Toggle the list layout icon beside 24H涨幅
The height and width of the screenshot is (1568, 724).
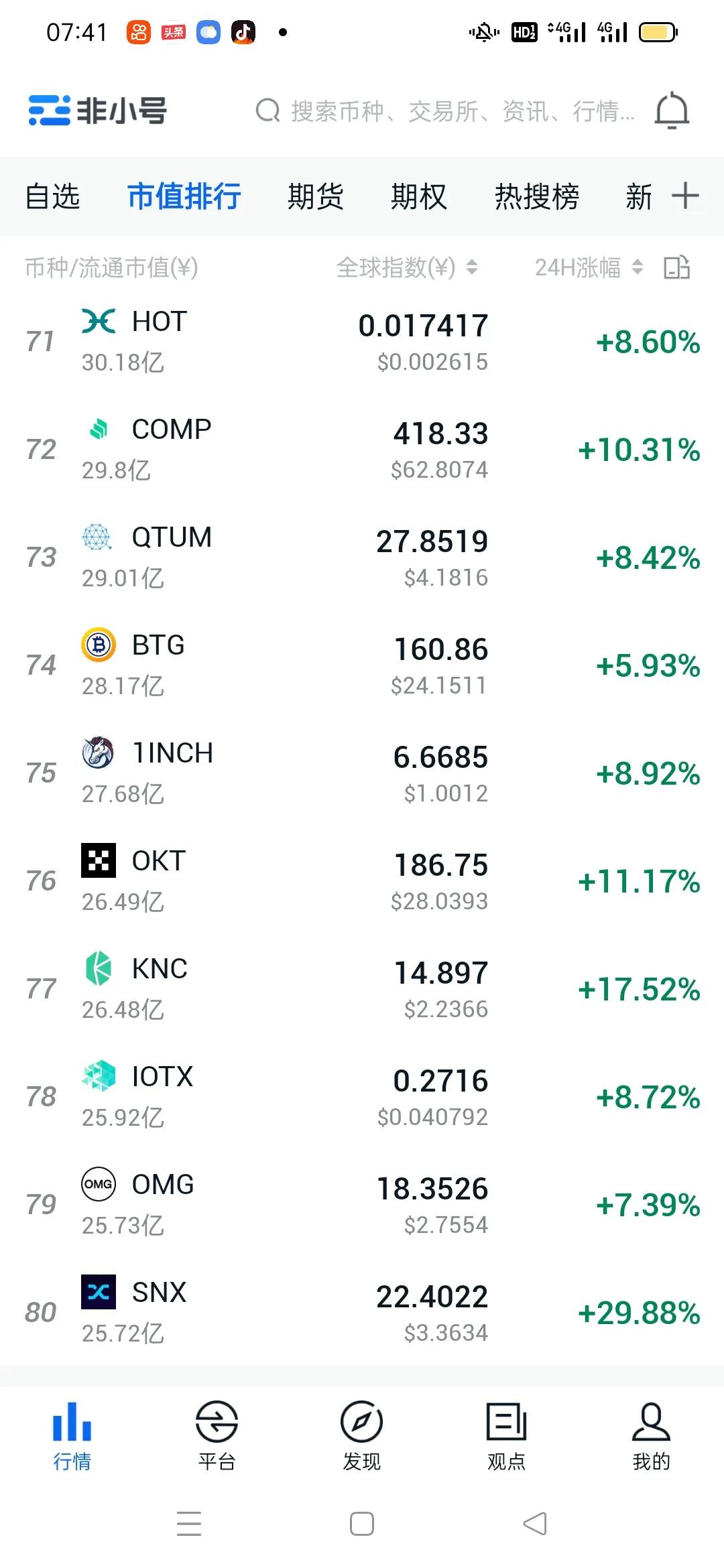point(676,268)
